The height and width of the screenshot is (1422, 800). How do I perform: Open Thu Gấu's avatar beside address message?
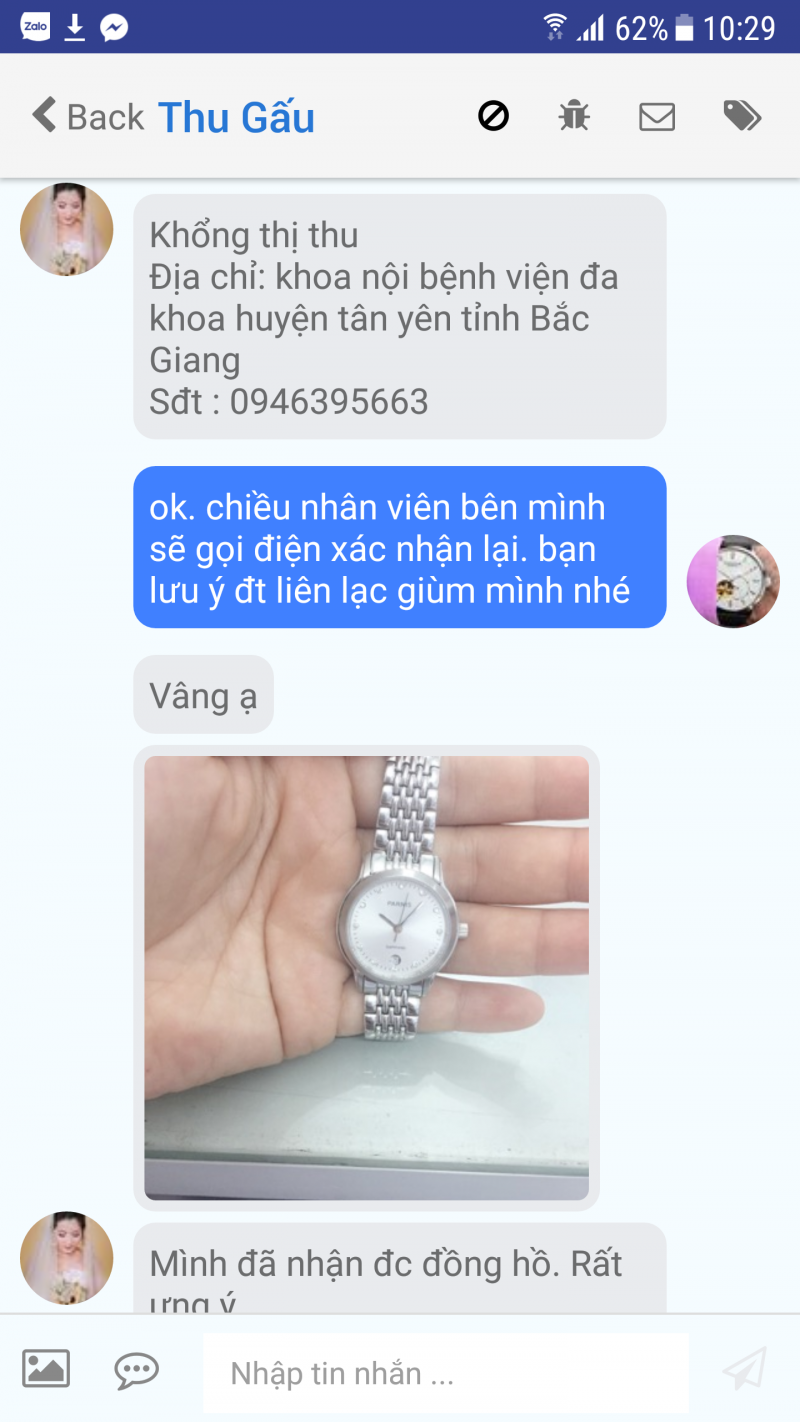(x=66, y=229)
